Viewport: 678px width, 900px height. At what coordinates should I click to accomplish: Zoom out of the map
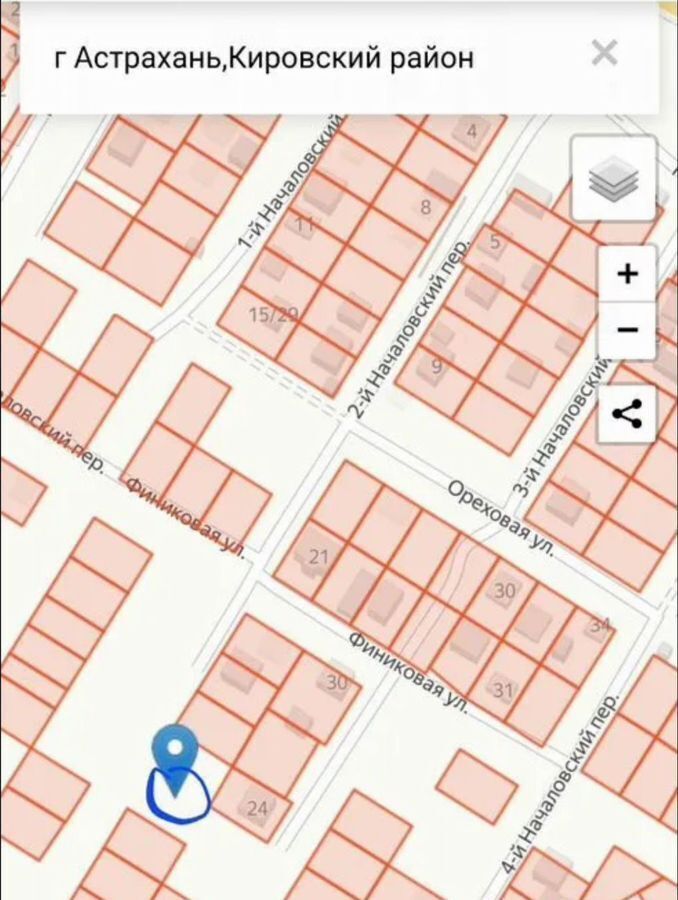tap(627, 330)
